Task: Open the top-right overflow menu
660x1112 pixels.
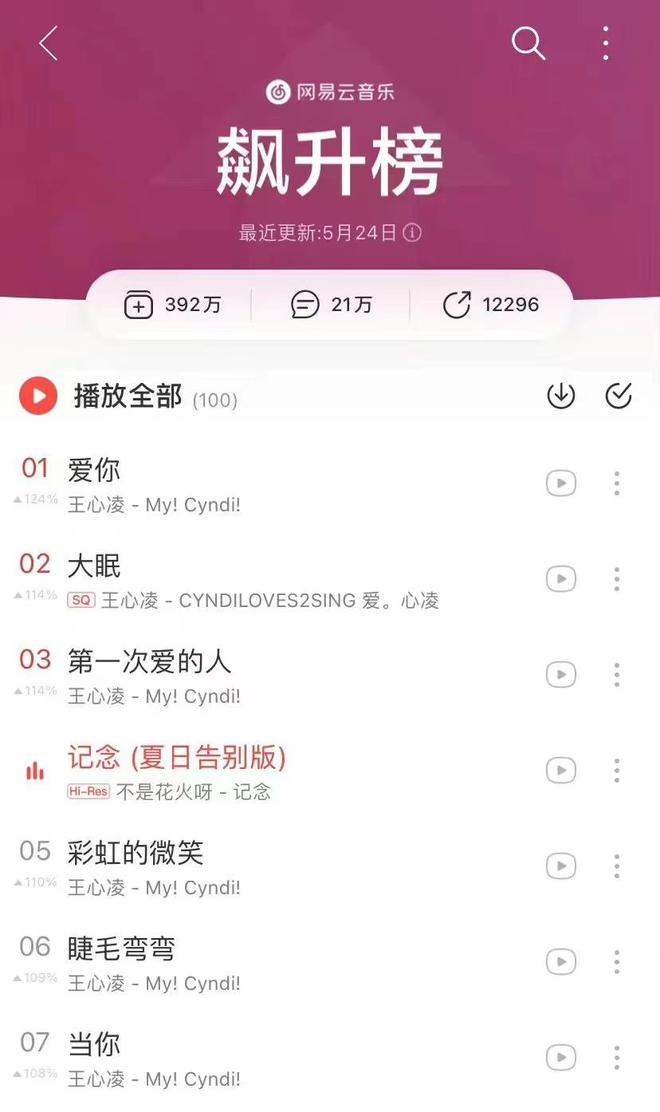Action: coord(606,44)
